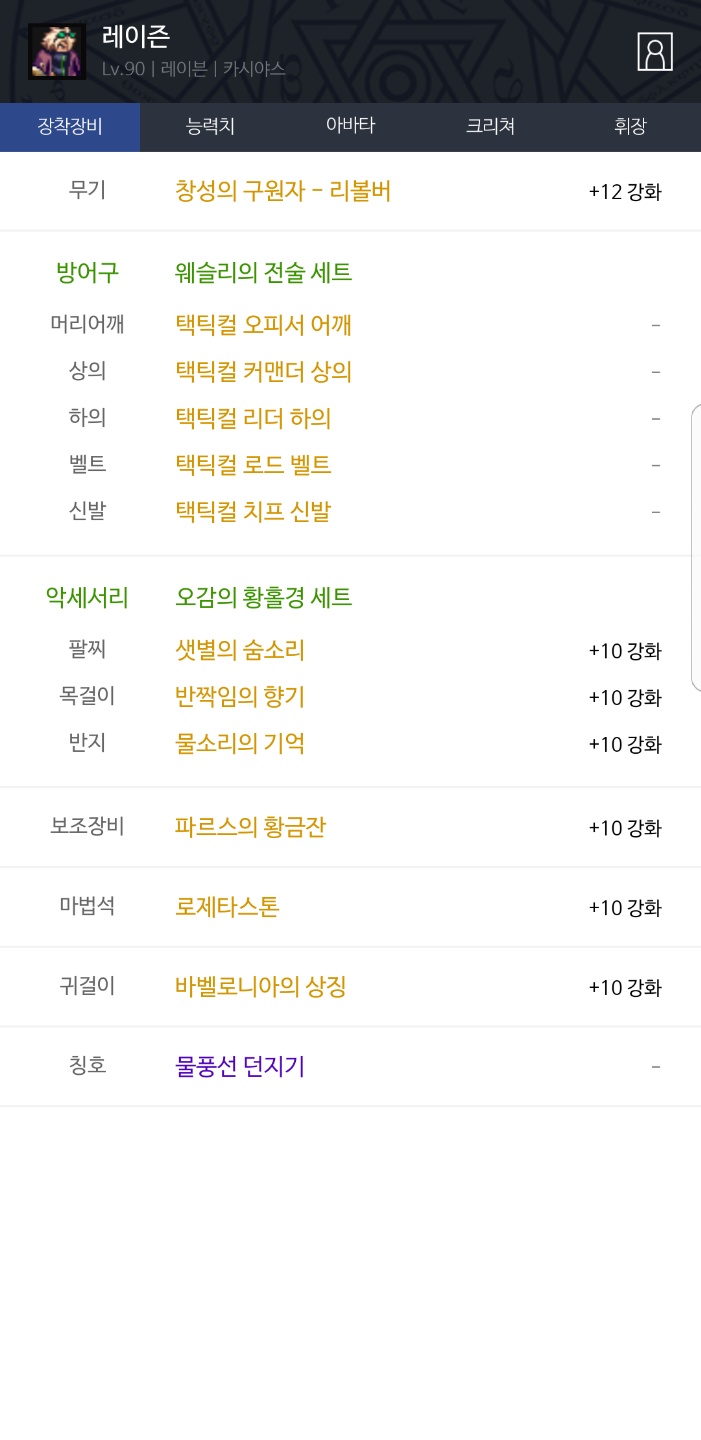Screen dimensions: 701x1440
Task: Select the 장착장비 tab
Action: pos(70,127)
